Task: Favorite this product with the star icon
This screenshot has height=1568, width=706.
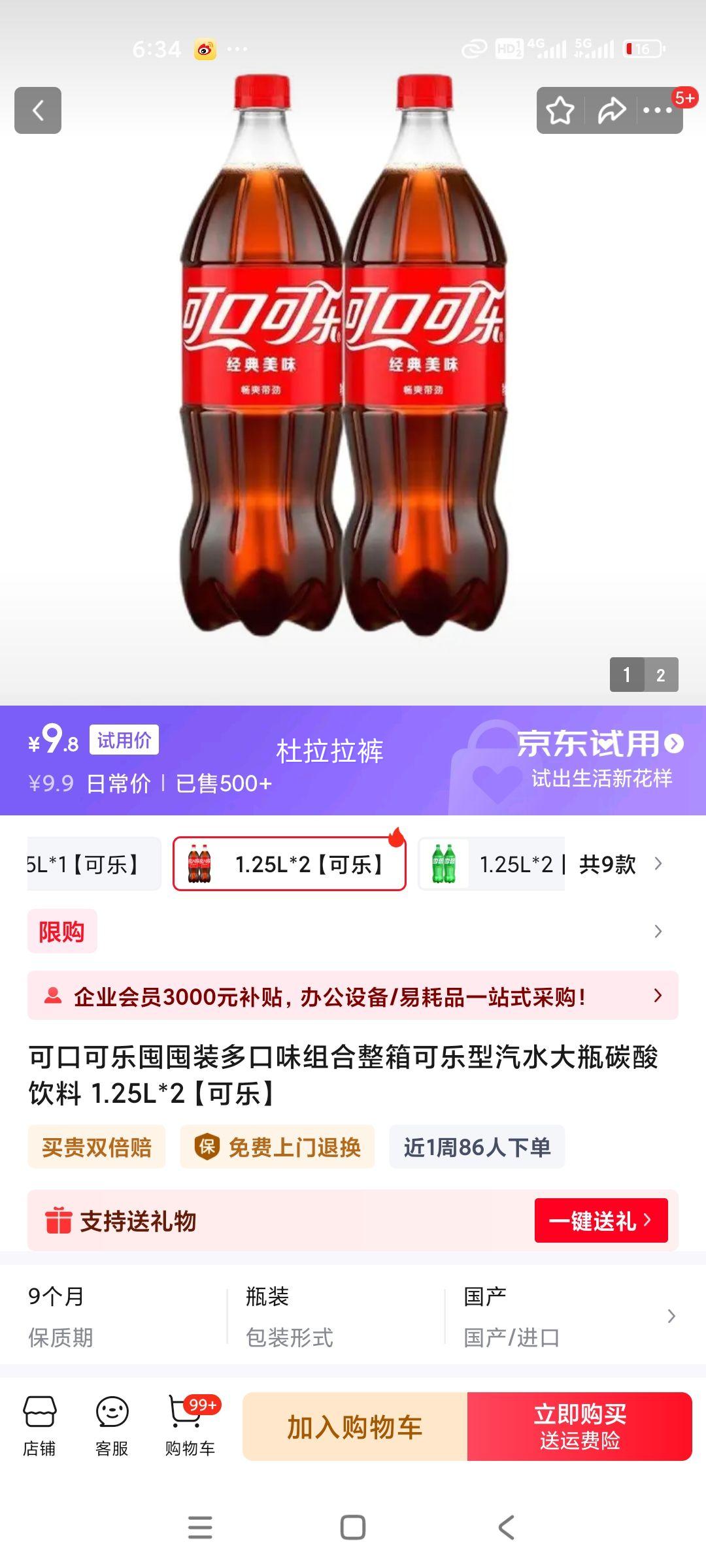Action: pos(560,110)
